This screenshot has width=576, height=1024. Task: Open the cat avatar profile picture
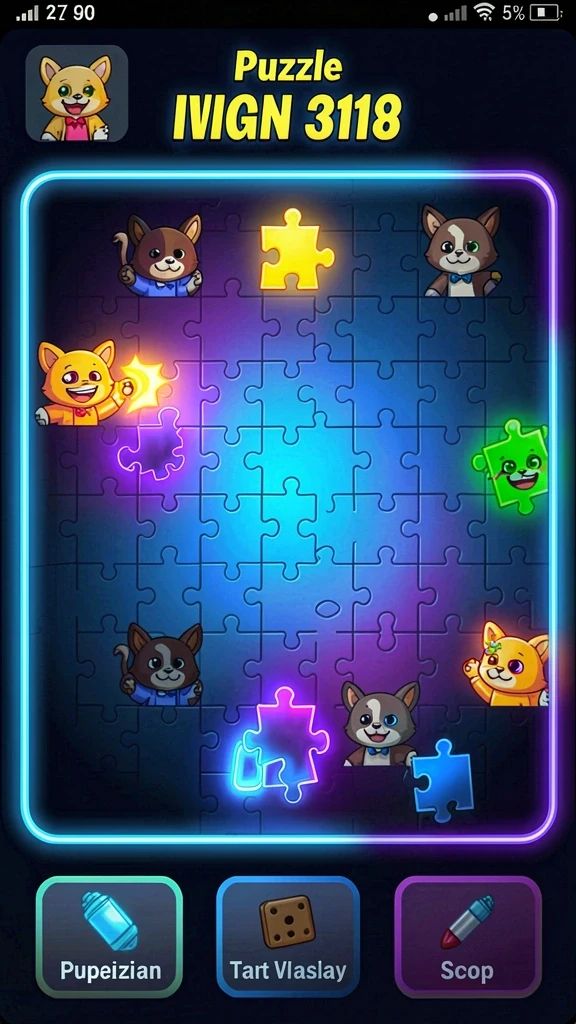coord(76,93)
